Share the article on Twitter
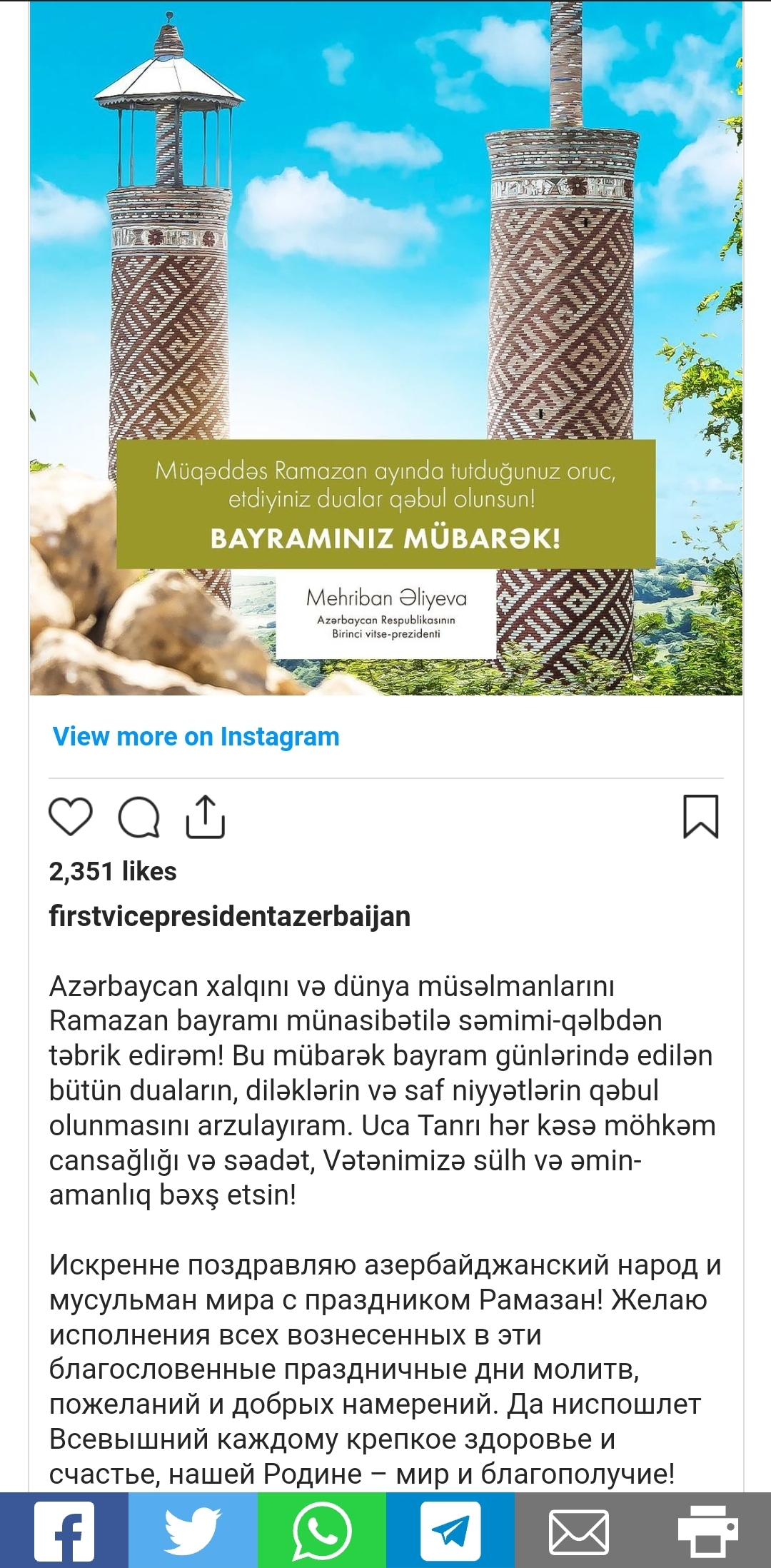This screenshot has height=1568, width=771. 193,1531
